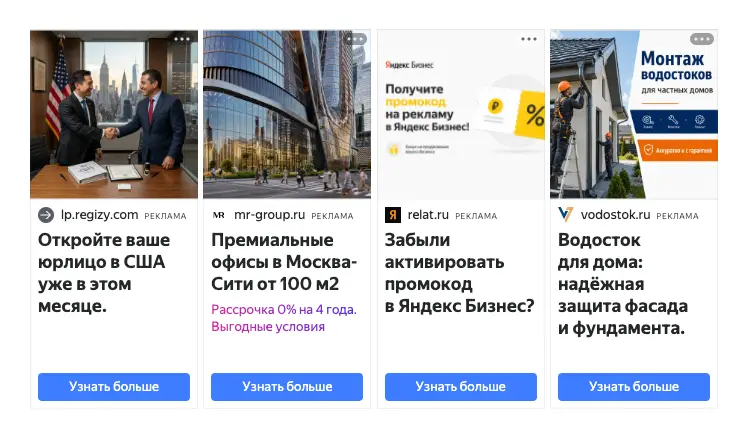
Task: Open the three-dot menu on the vodostok.ru ad
Action: (x=702, y=39)
